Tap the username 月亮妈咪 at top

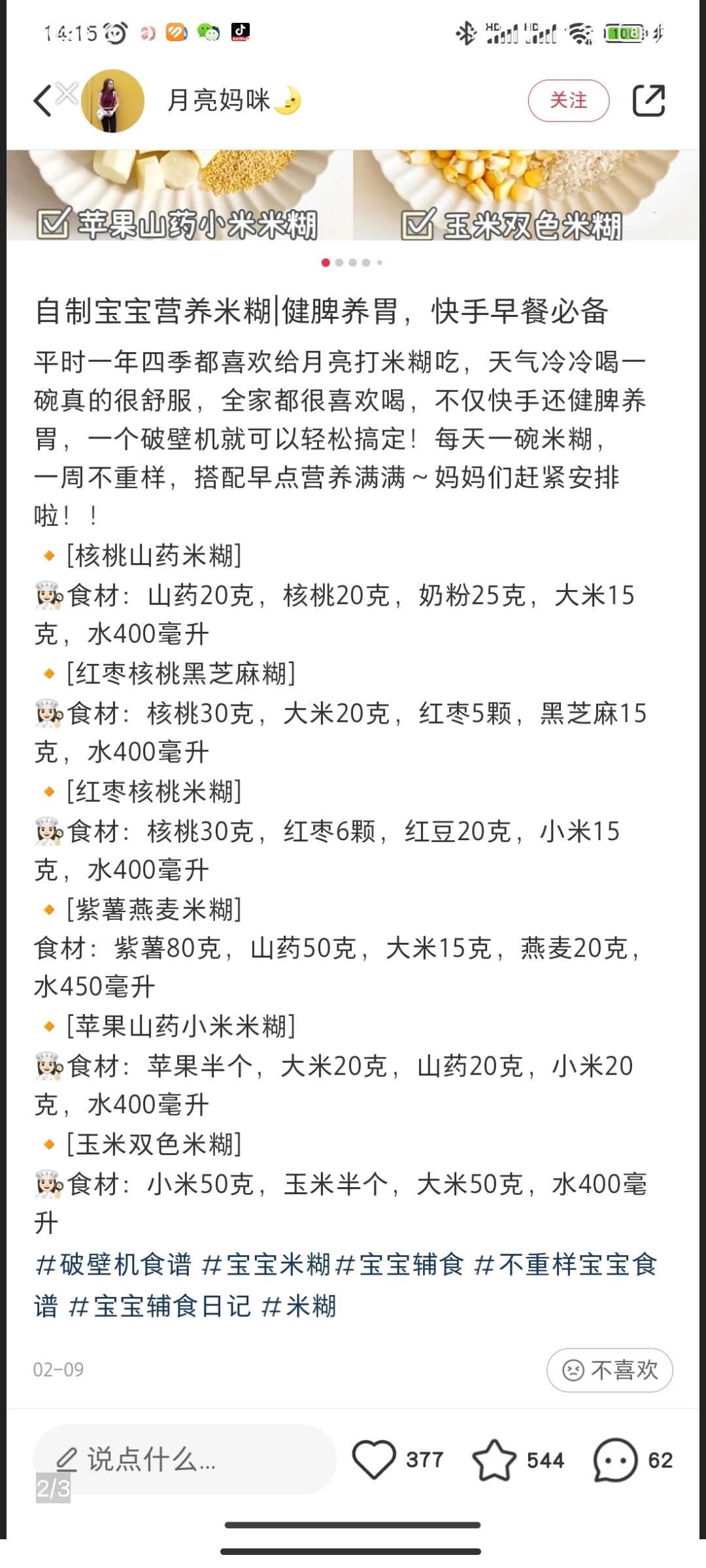(x=219, y=100)
